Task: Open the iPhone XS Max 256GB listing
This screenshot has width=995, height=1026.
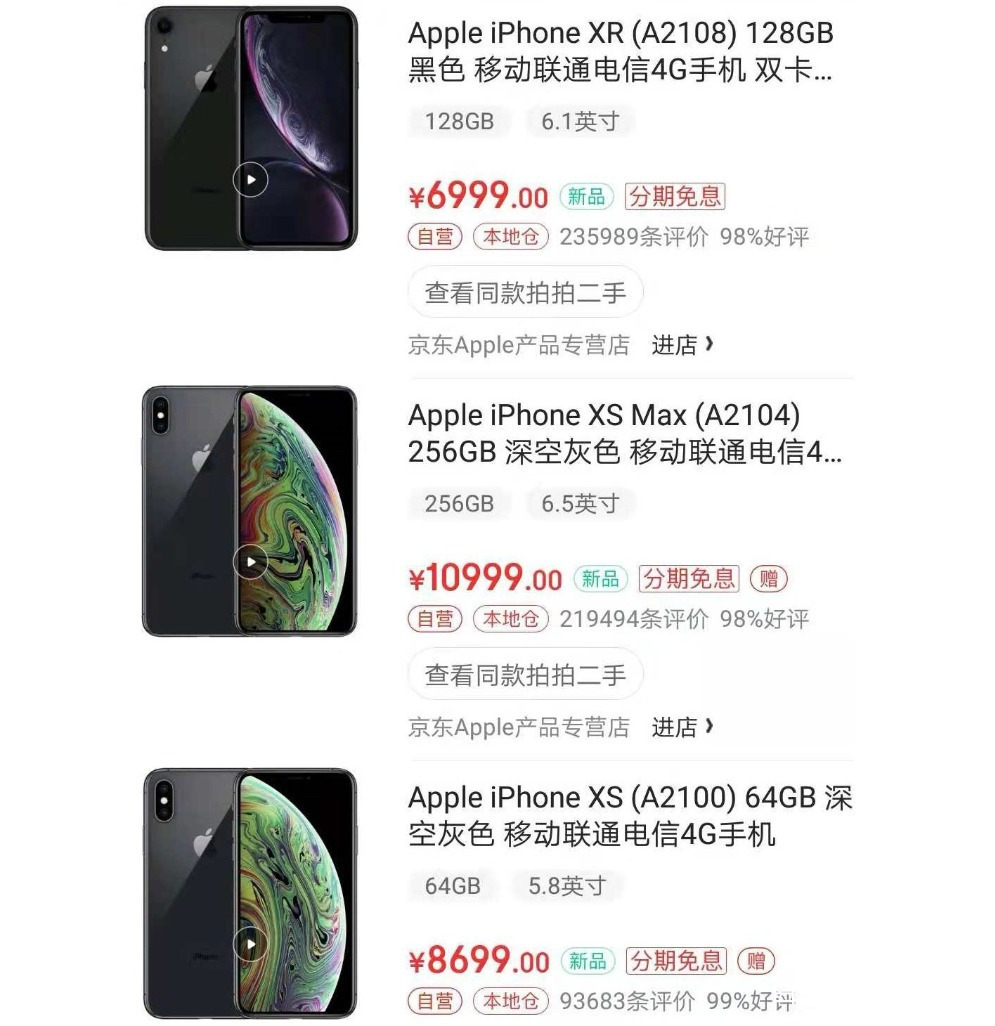Action: pos(624,434)
